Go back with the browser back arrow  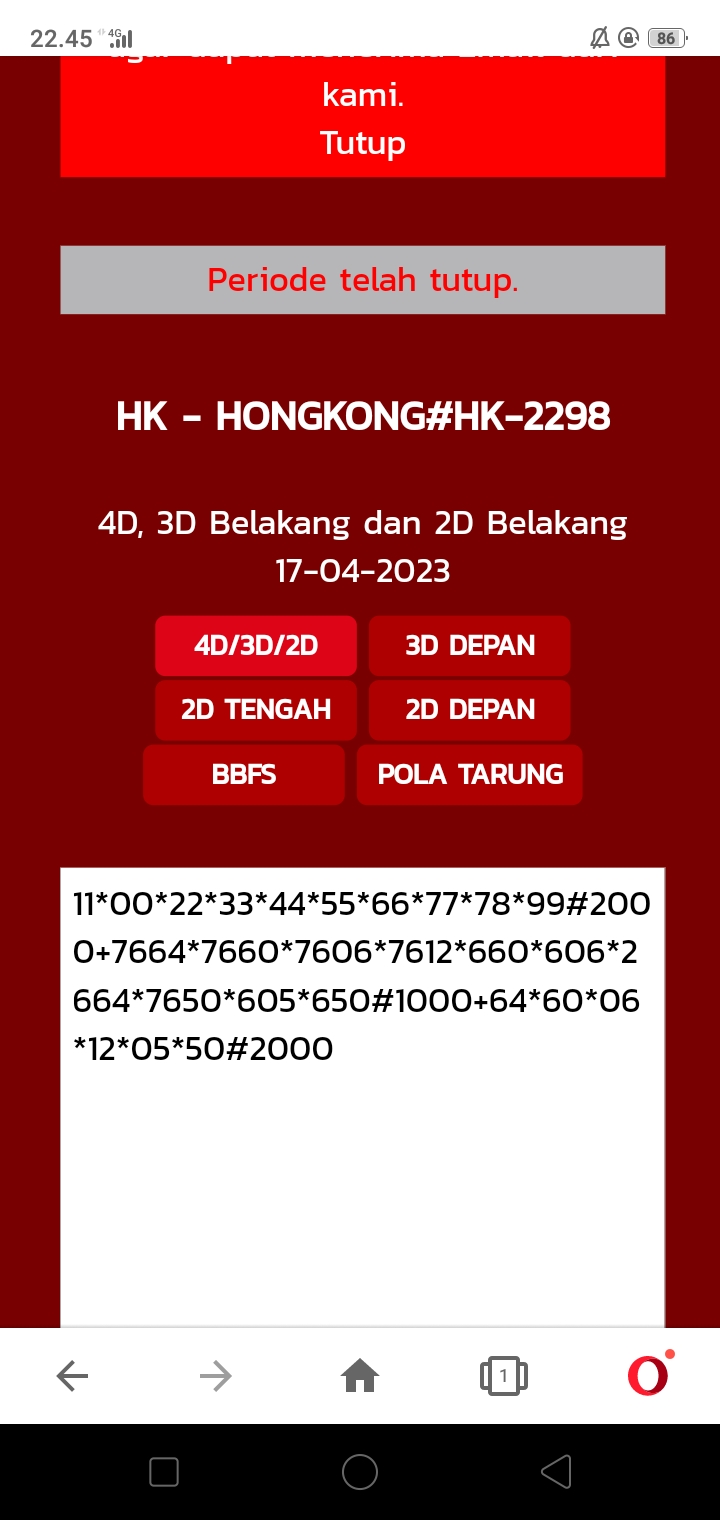pyautogui.click(x=72, y=1377)
